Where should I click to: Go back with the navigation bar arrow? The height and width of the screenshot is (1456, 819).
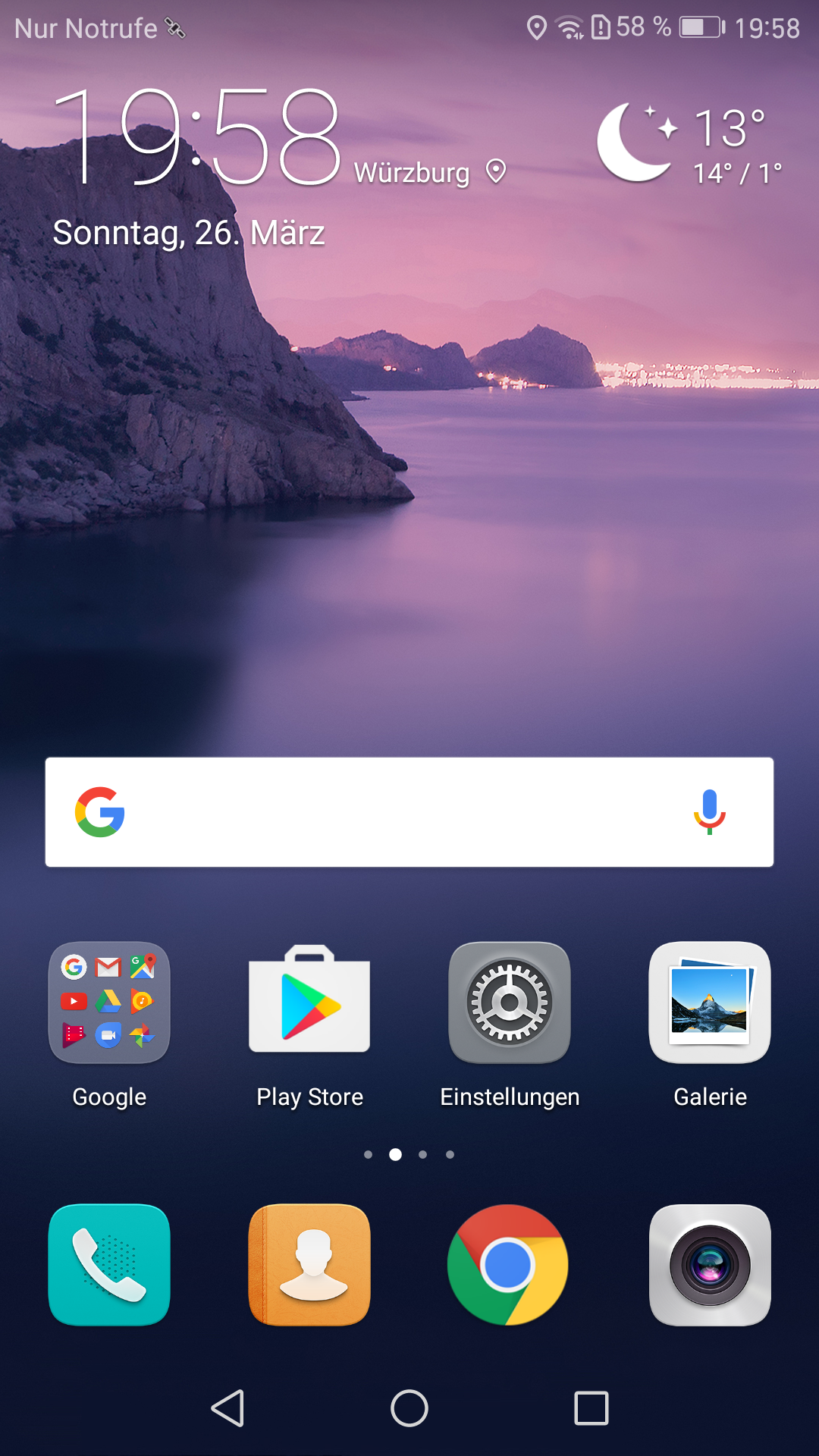[227, 1408]
